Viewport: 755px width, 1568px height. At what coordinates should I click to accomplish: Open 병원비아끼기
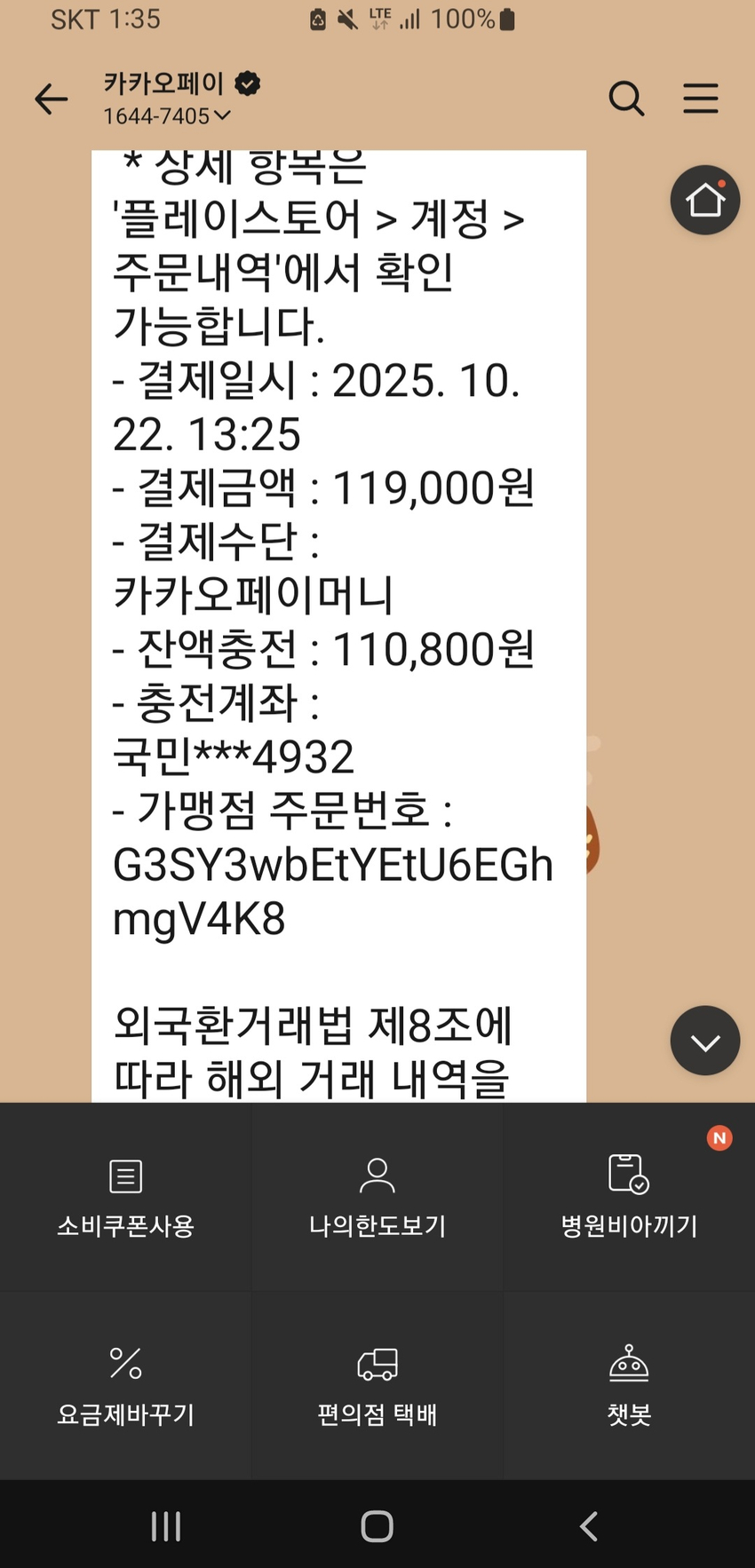[629, 1197]
